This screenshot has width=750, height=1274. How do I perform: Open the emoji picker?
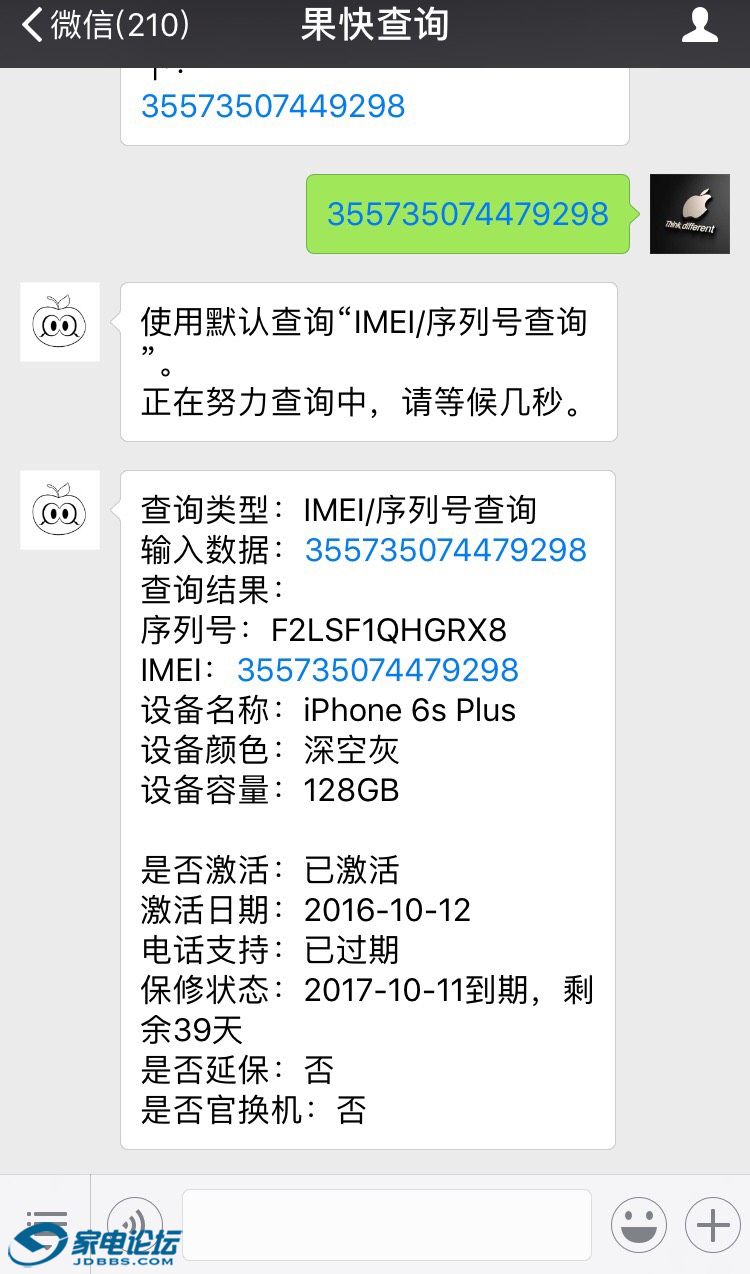point(639,1224)
